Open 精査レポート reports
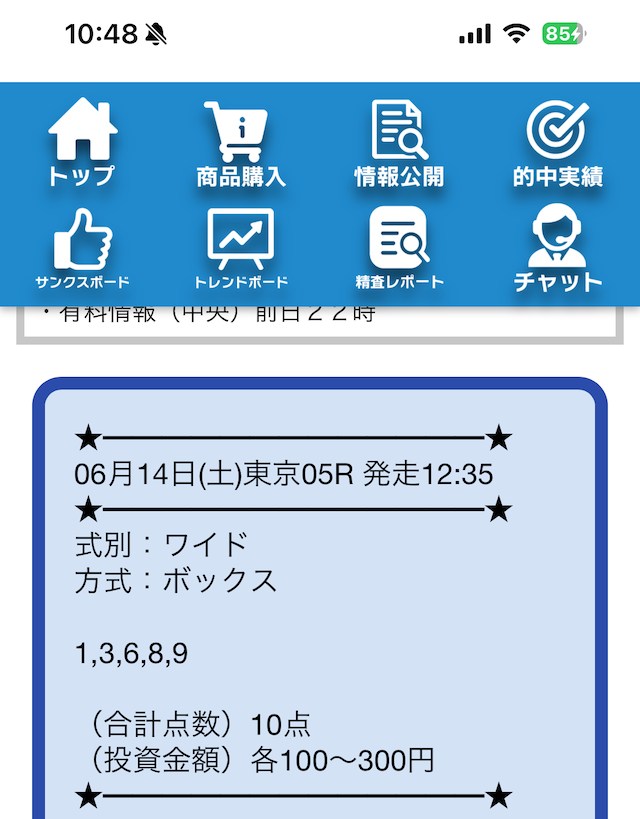The image size is (640, 819). [x=399, y=249]
